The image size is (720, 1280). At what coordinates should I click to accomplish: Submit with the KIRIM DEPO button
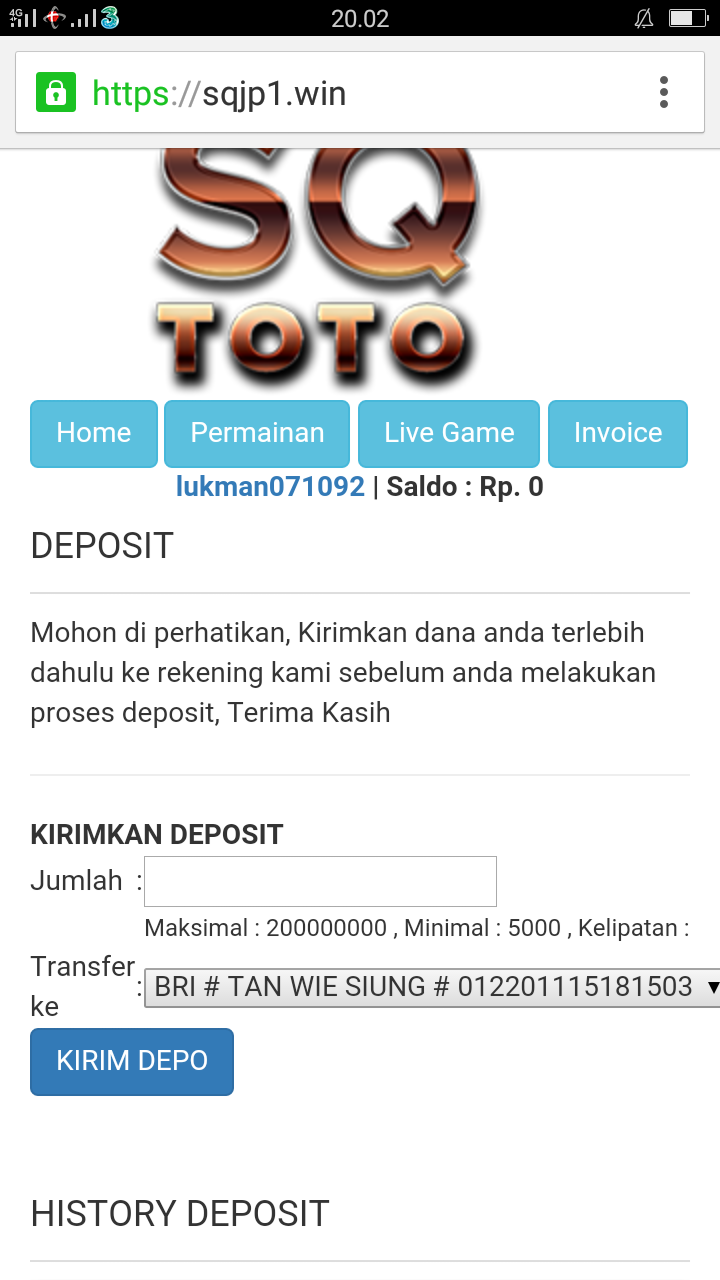click(x=132, y=1061)
